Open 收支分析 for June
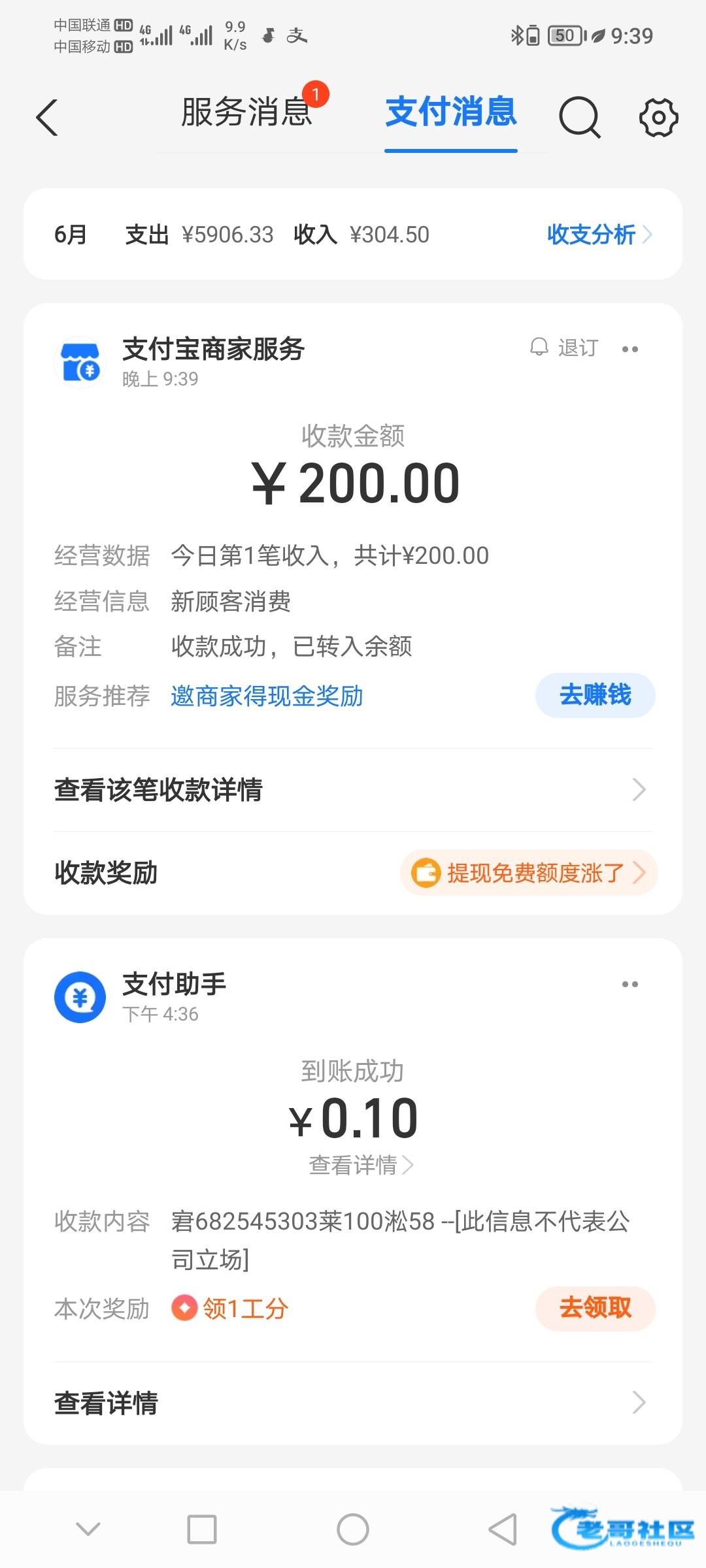The height and width of the screenshot is (1568, 706). click(x=598, y=235)
